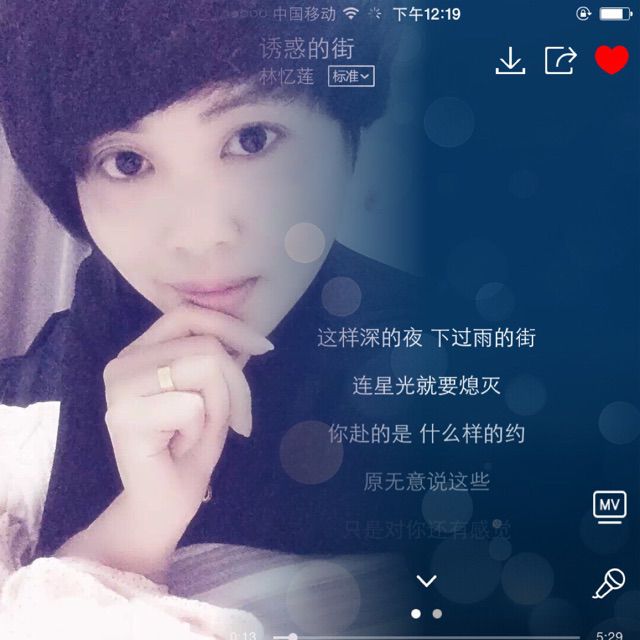Tap the page indicator dots

[427, 613]
